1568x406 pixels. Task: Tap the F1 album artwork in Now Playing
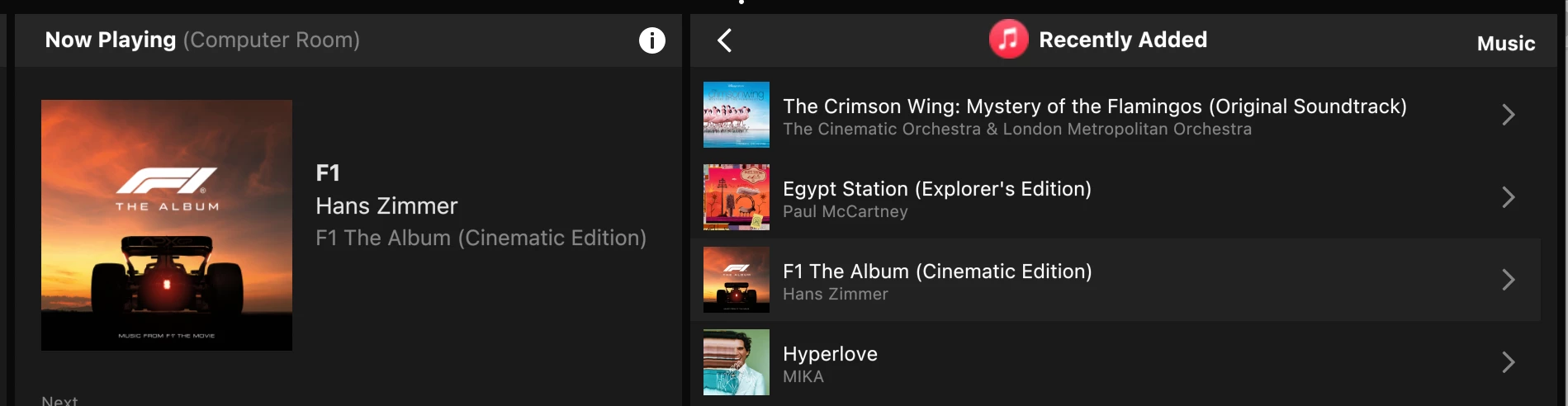click(x=167, y=225)
